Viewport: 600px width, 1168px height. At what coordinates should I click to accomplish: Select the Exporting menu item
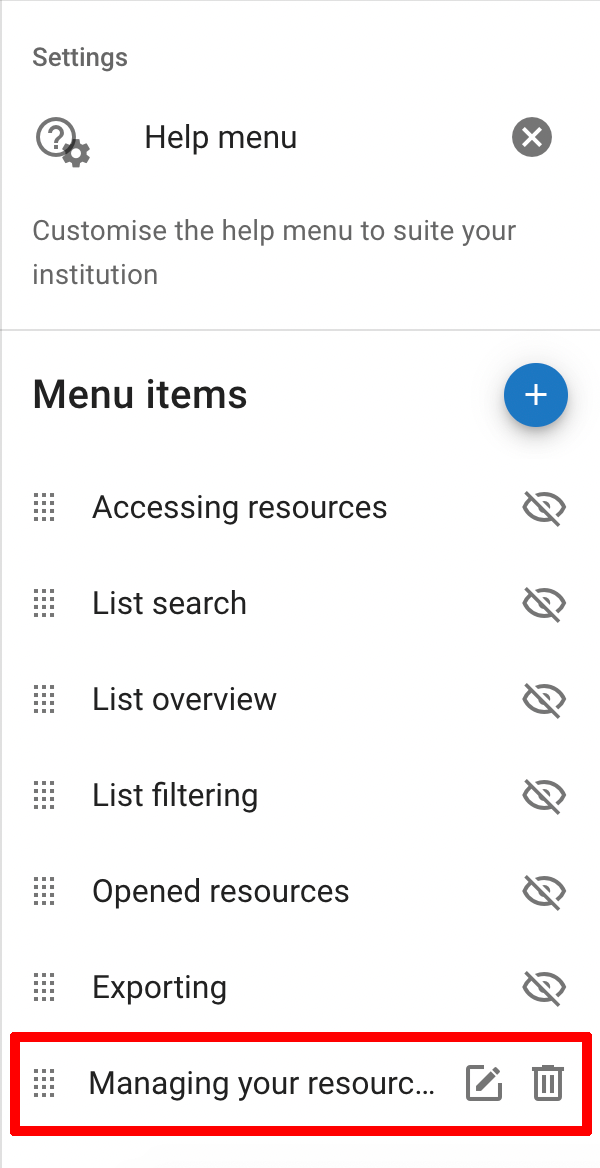[x=159, y=988]
